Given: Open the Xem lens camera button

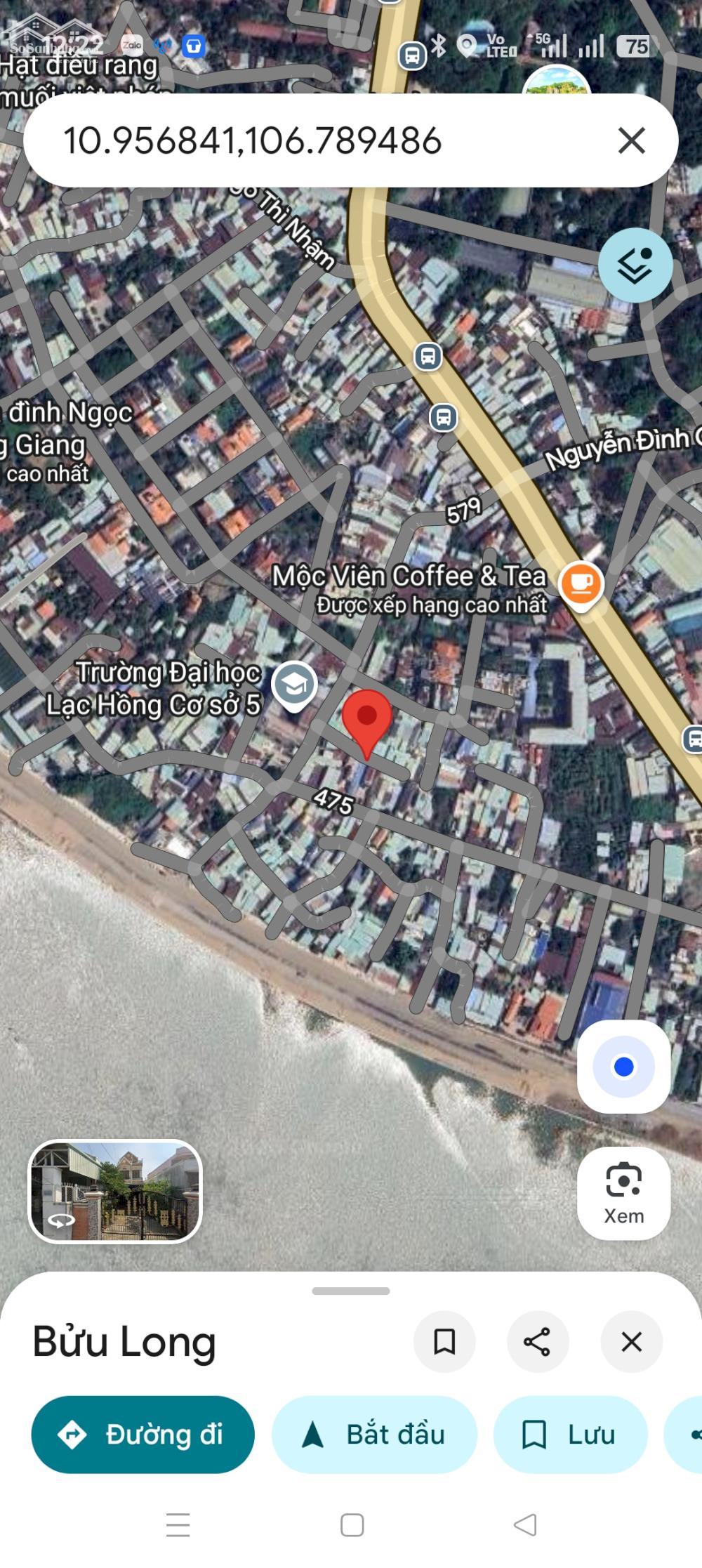Looking at the screenshot, I should pyautogui.click(x=623, y=1193).
